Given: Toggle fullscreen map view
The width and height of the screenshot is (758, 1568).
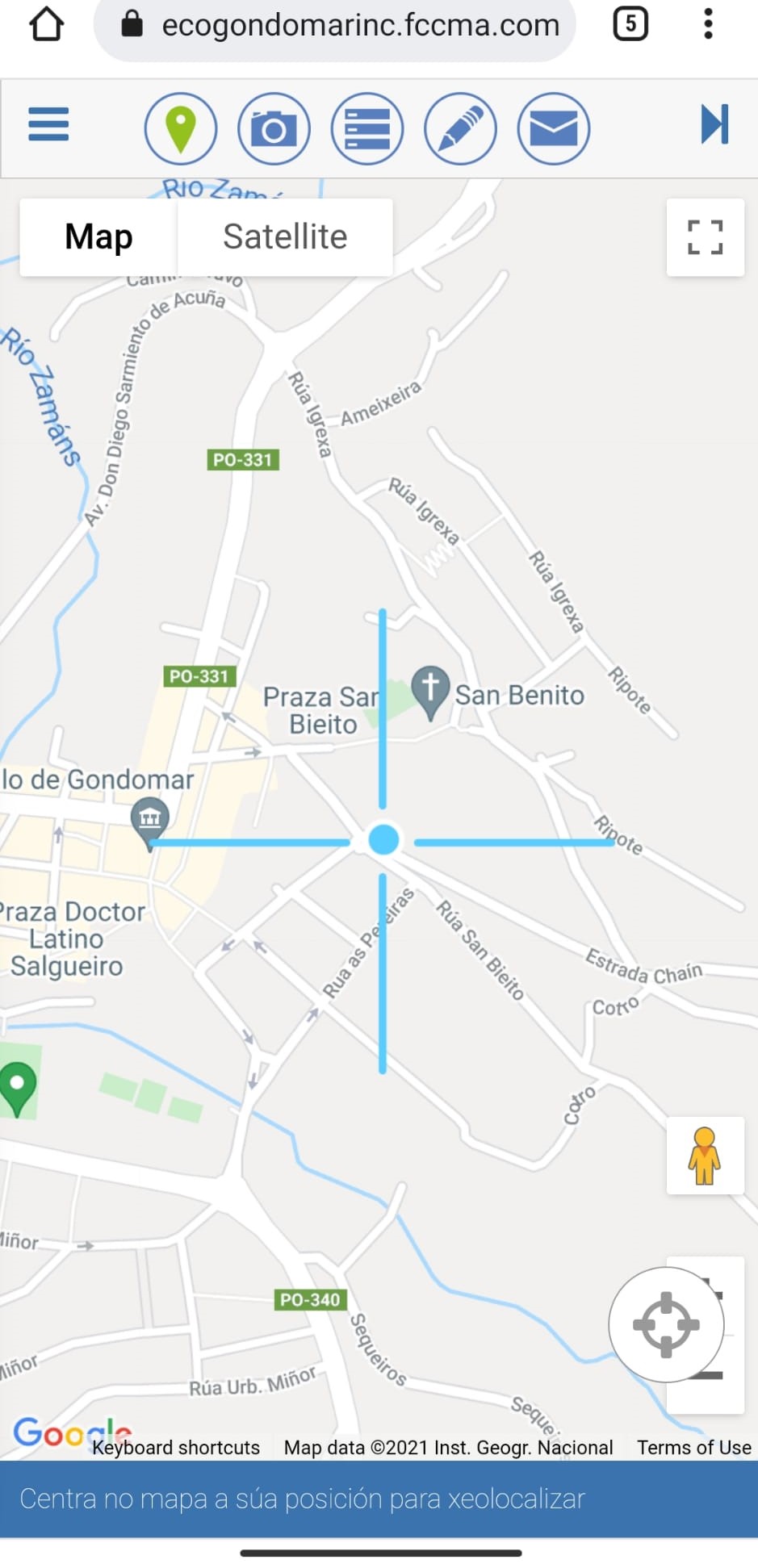Looking at the screenshot, I should pyautogui.click(x=706, y=237).
